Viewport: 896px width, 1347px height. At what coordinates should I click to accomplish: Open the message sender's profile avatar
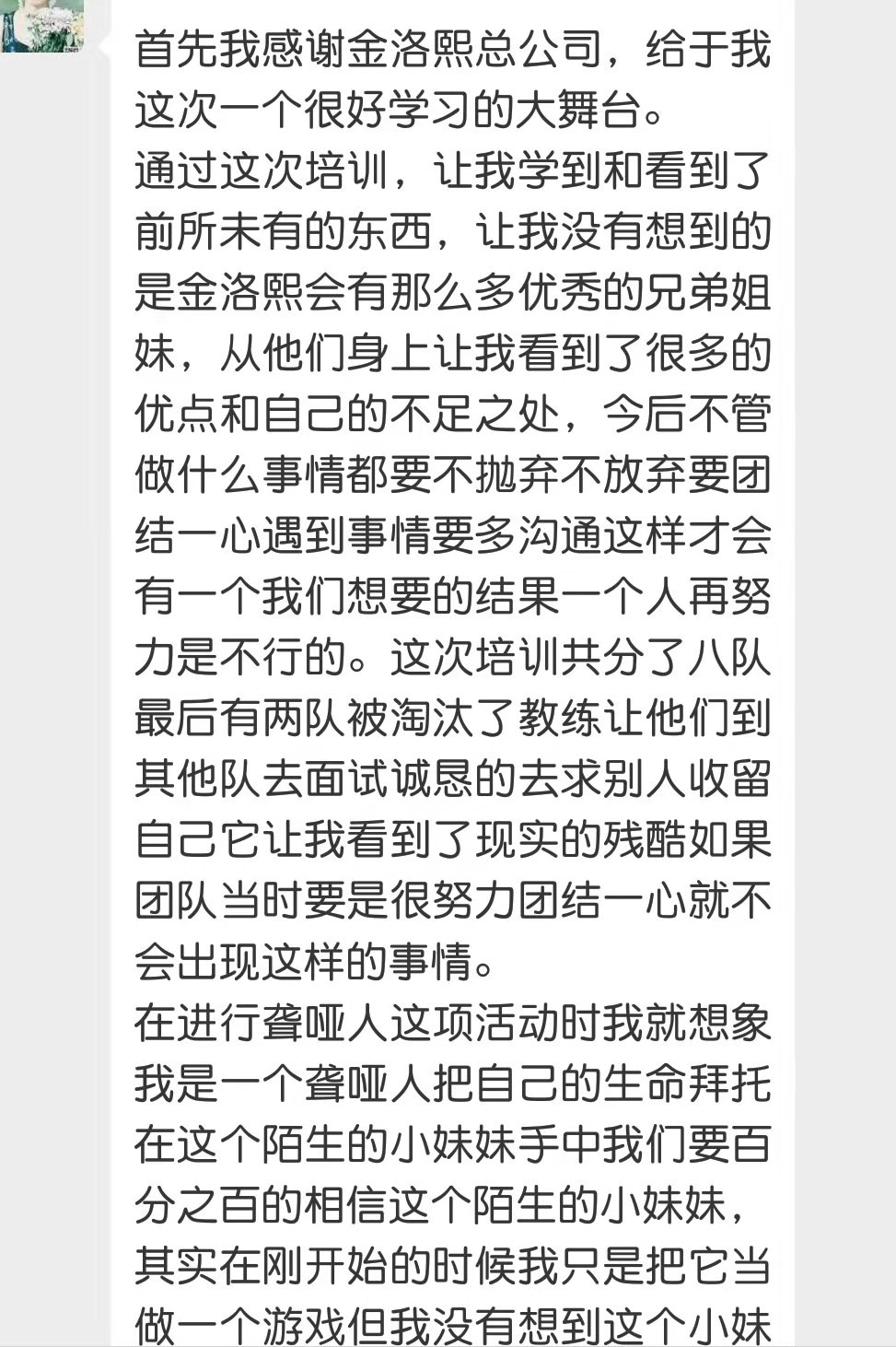pyautogui.click(x=43, y=24)
